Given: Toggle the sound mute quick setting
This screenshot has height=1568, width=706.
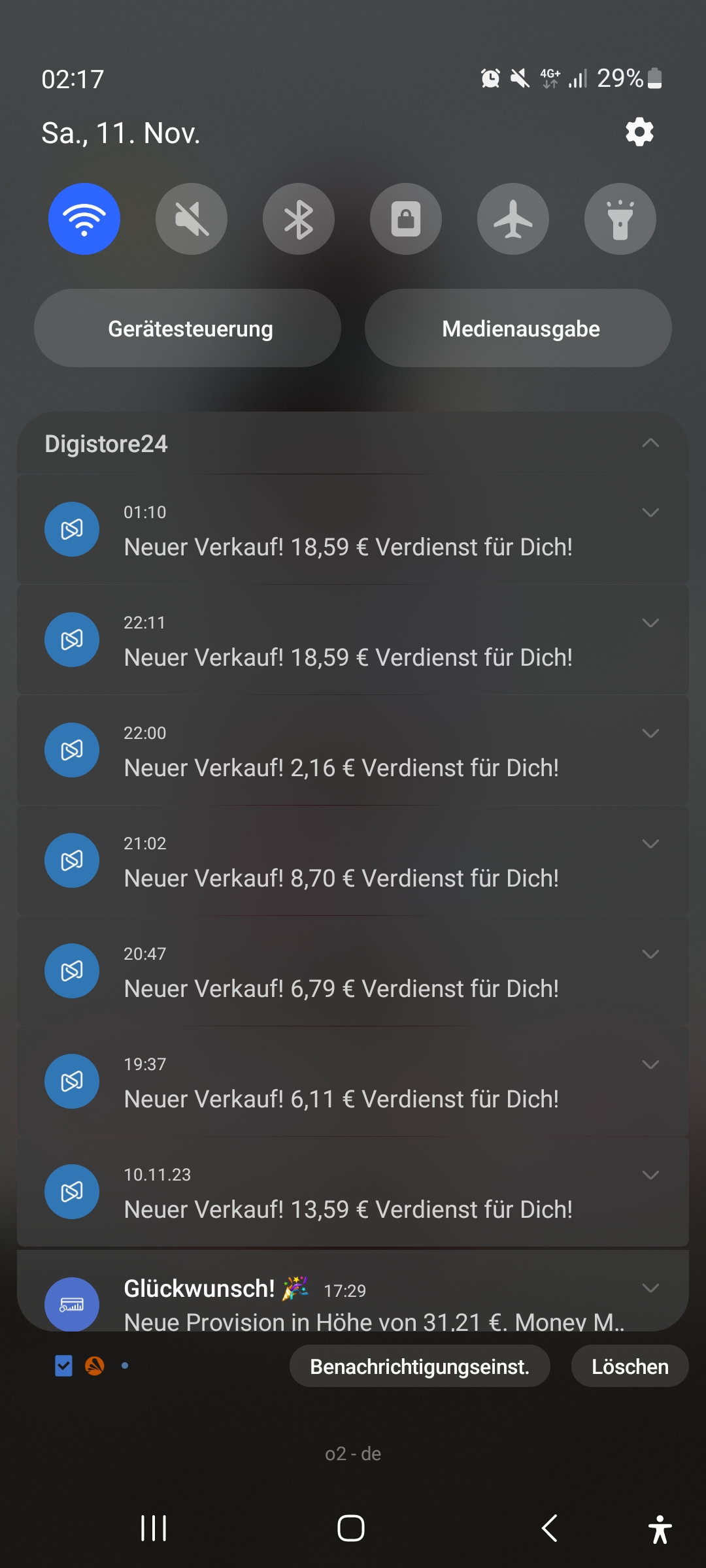Looking at the screenshot, I should tap(192, 219).
